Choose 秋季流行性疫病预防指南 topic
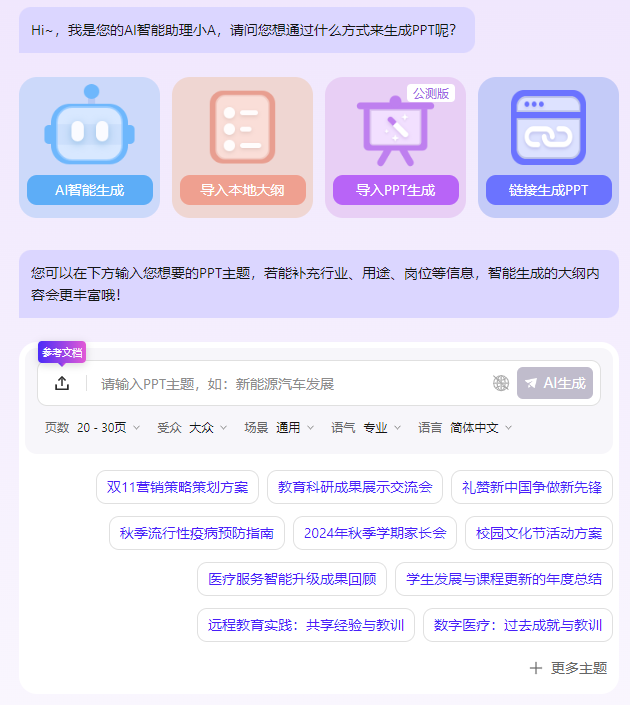 click(197, 533)
